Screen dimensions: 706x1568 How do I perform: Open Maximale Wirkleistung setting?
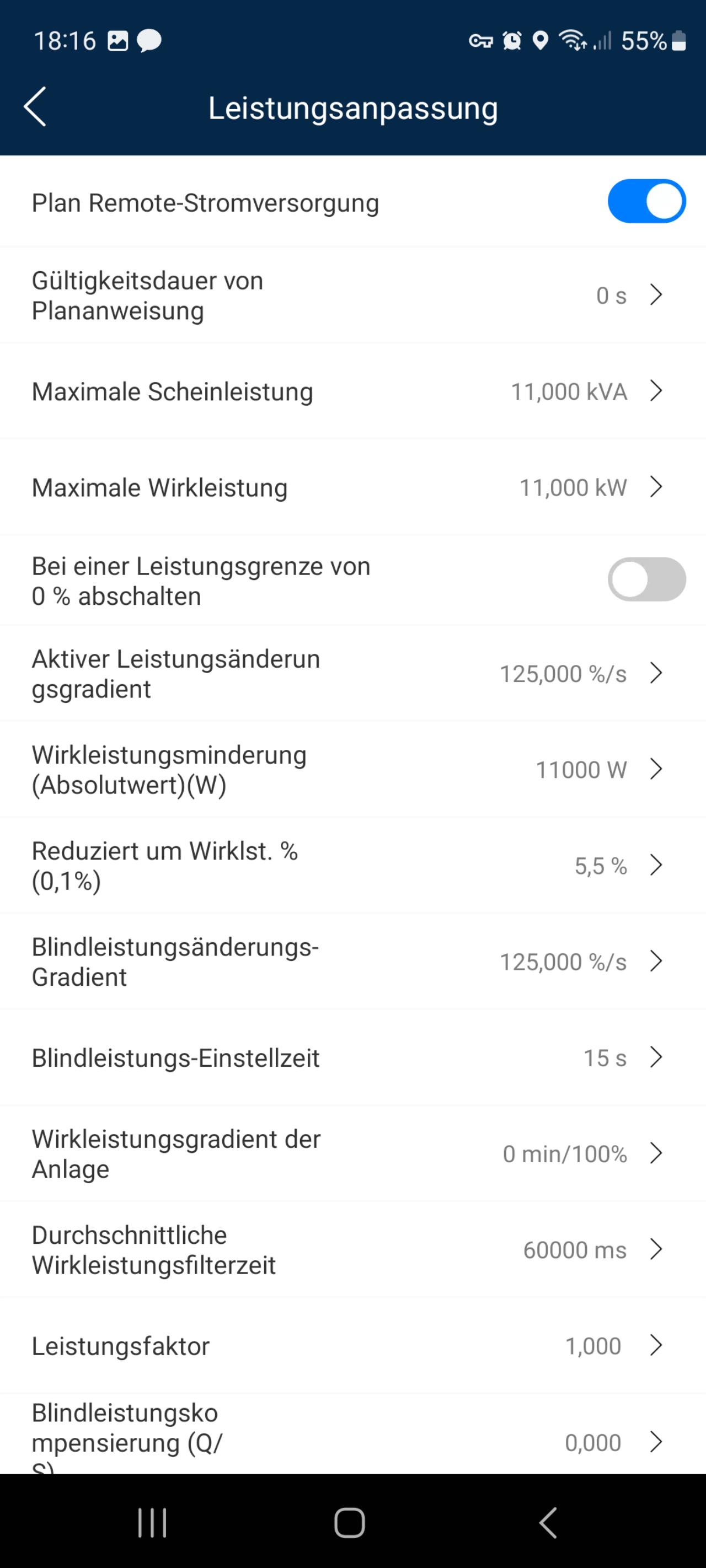(352, 487)
